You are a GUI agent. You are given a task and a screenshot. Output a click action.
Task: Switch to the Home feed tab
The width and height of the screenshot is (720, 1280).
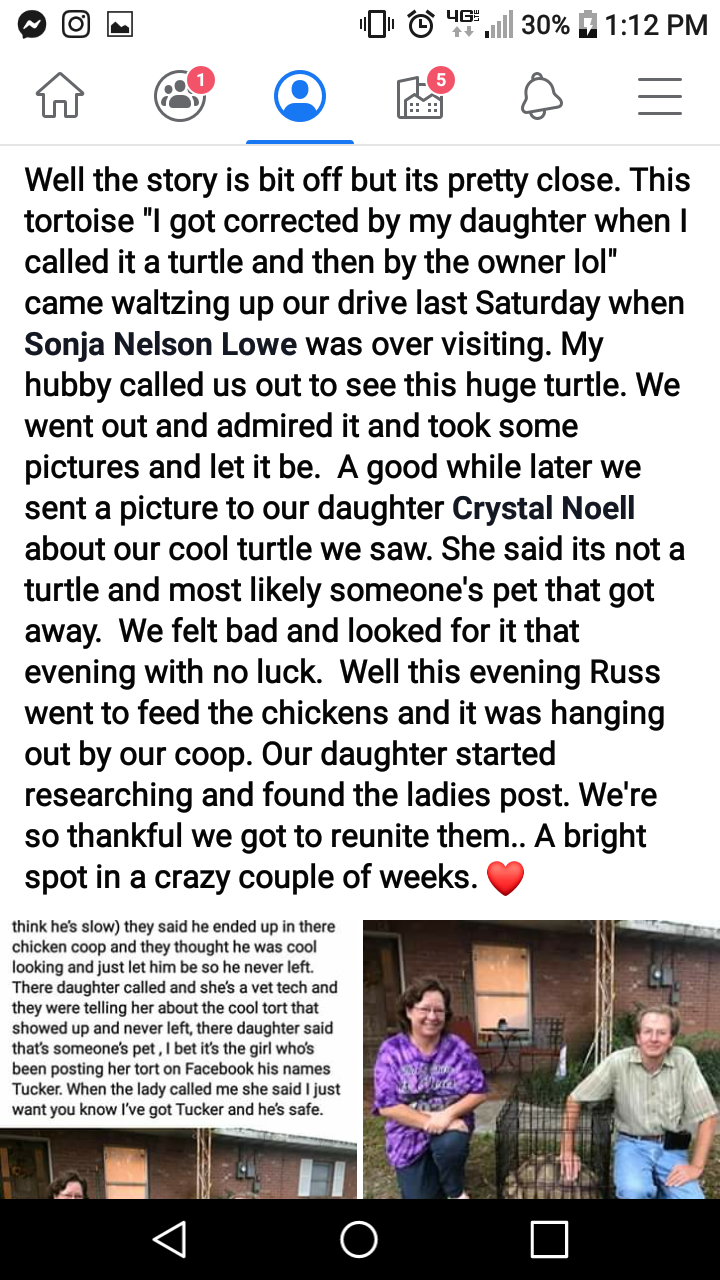(60, 97)
